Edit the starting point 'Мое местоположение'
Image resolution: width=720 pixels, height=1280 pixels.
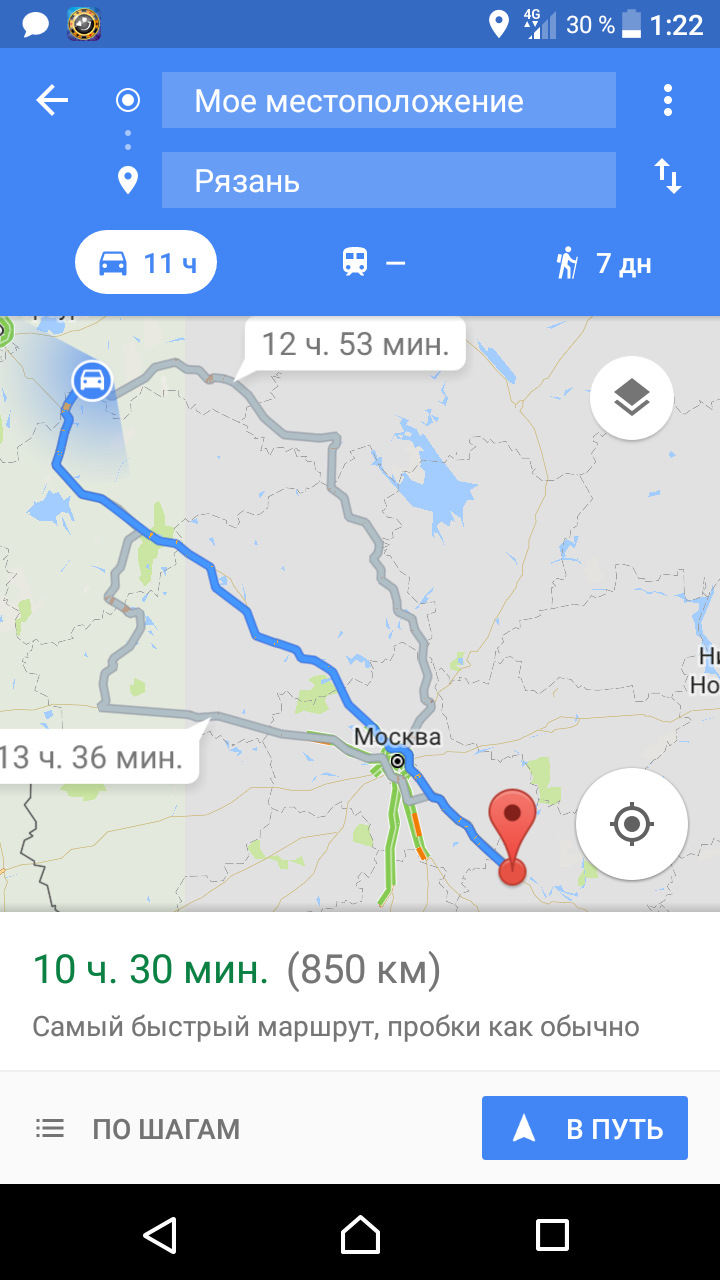(388, 100)
